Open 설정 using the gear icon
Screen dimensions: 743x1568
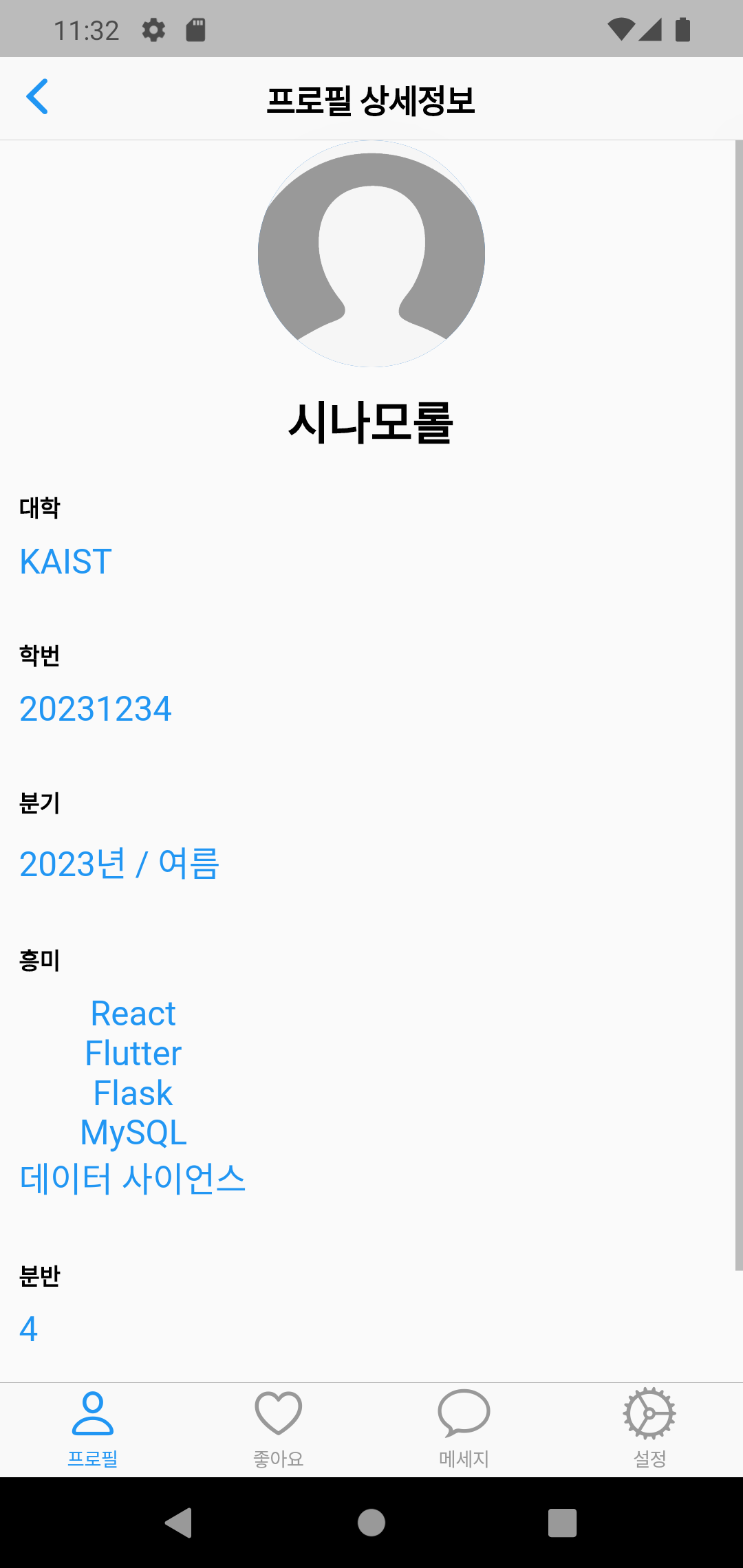649,1413
